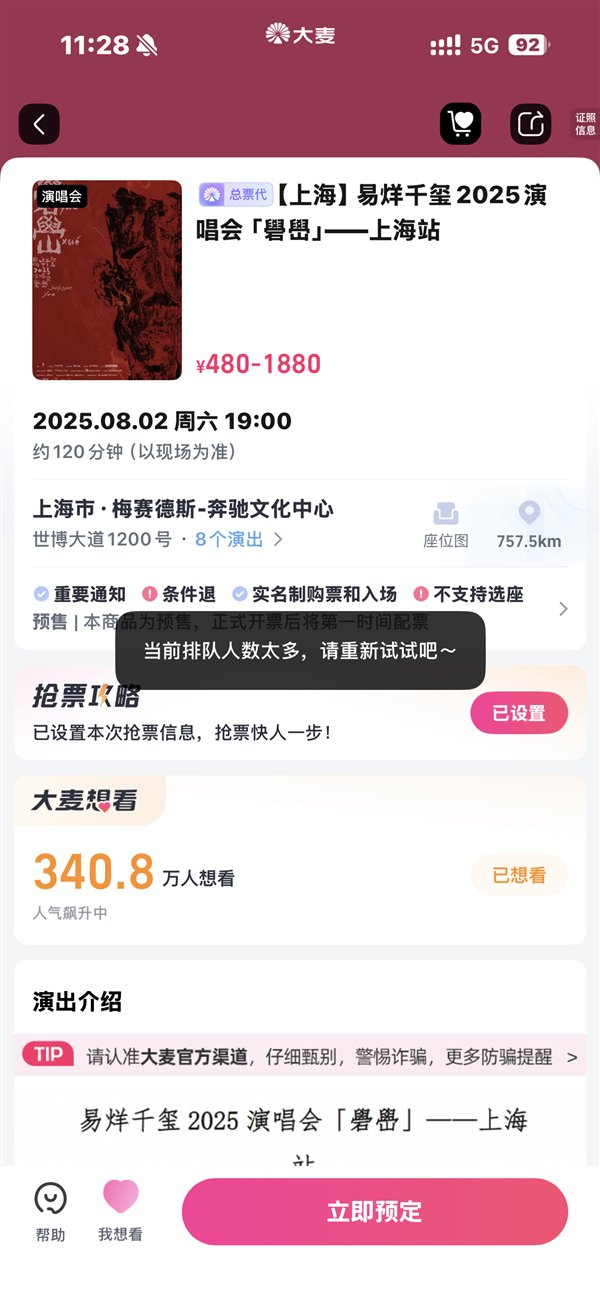Screen dimensions: 600x1300
Task: Open 证照信息 license info
Action: tap(585, 124)
